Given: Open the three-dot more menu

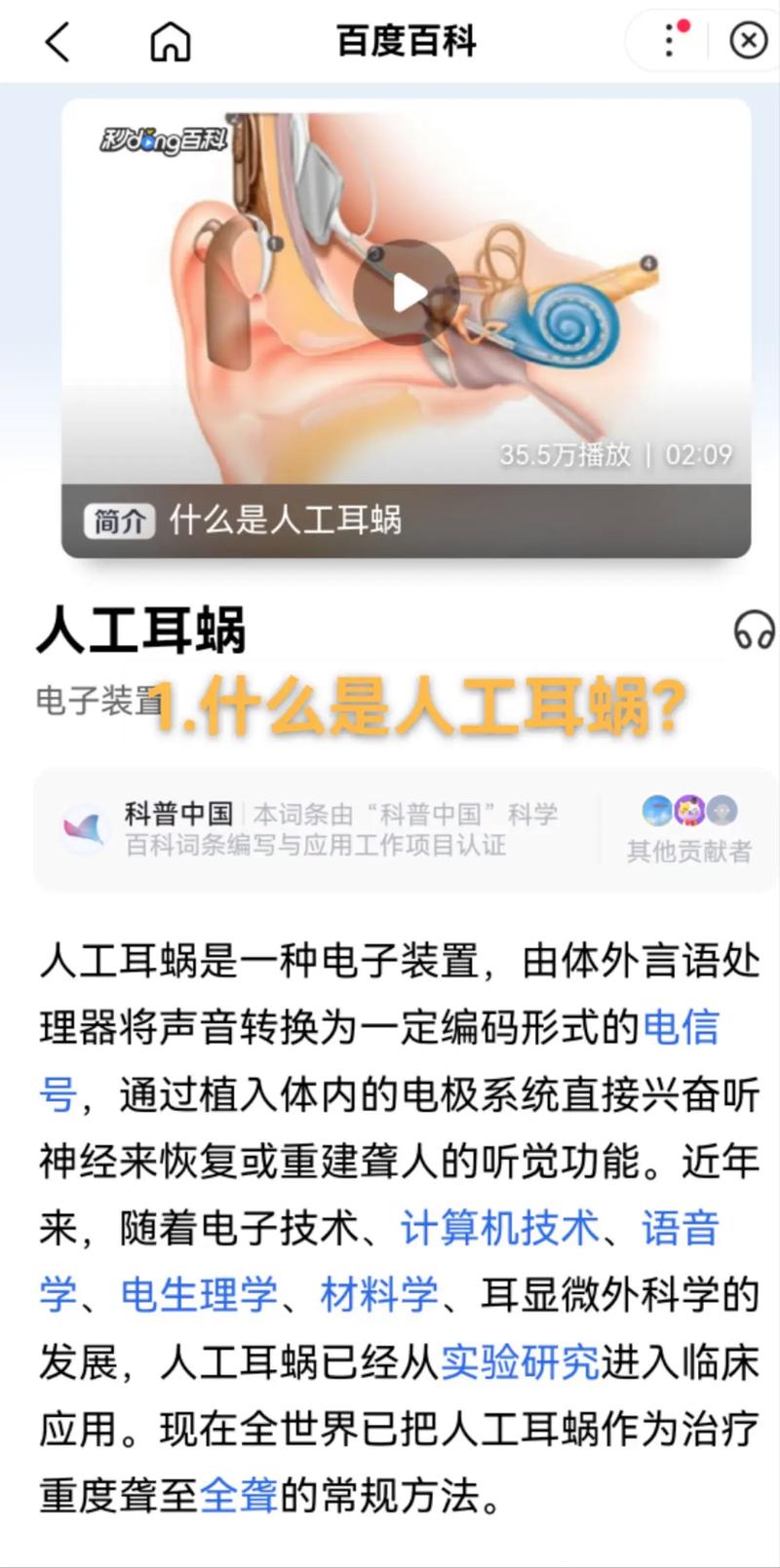Looking at the screenshot, I should 670,41.
